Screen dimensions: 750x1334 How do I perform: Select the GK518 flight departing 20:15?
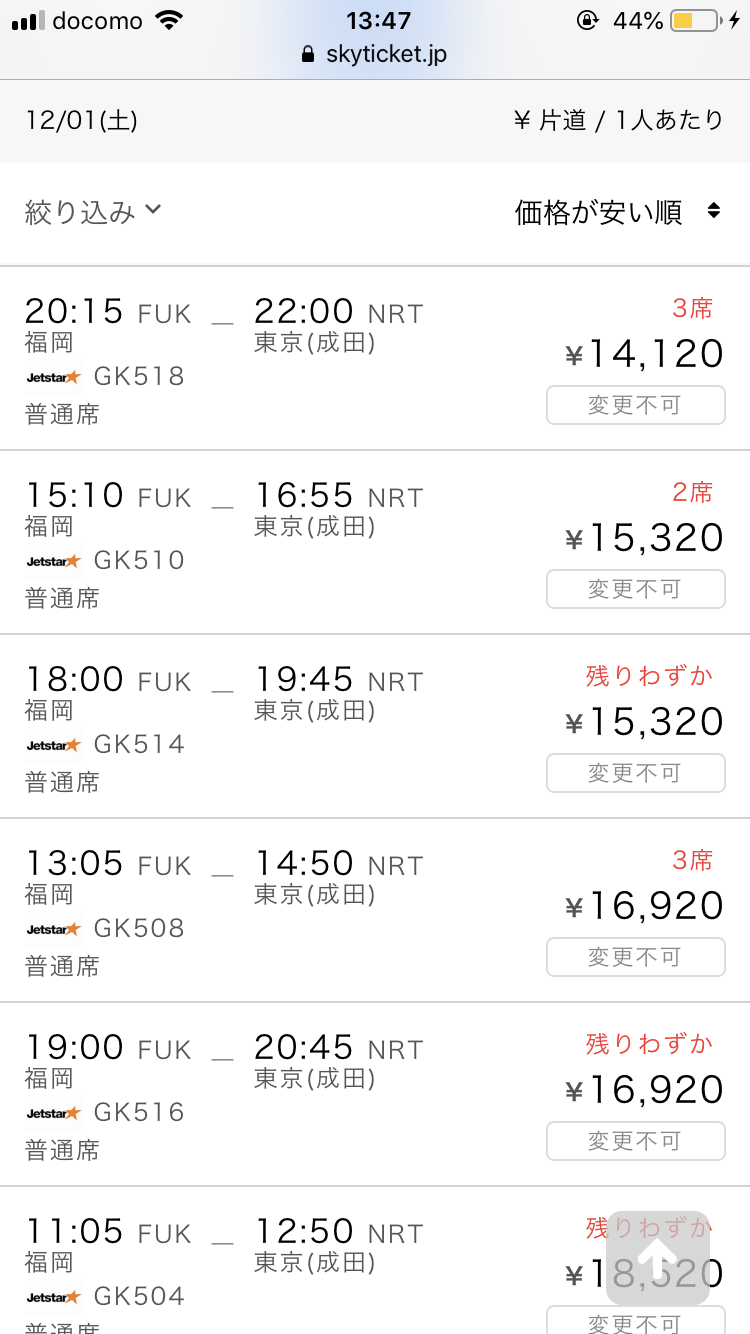click(375, 359)
